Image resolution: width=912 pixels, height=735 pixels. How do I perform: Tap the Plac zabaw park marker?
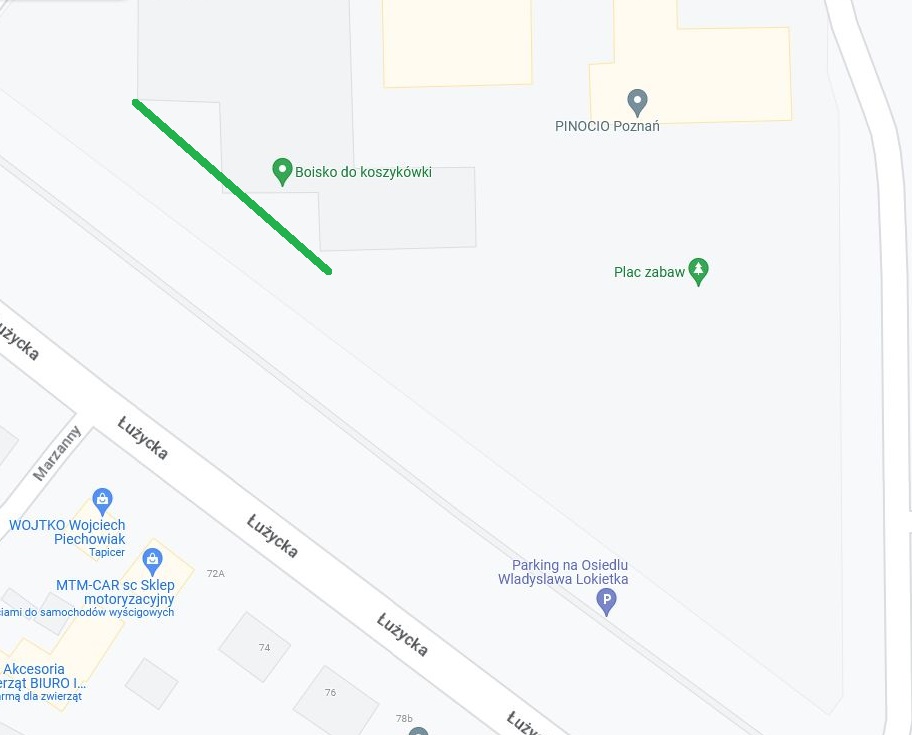[x=698, y=271]
